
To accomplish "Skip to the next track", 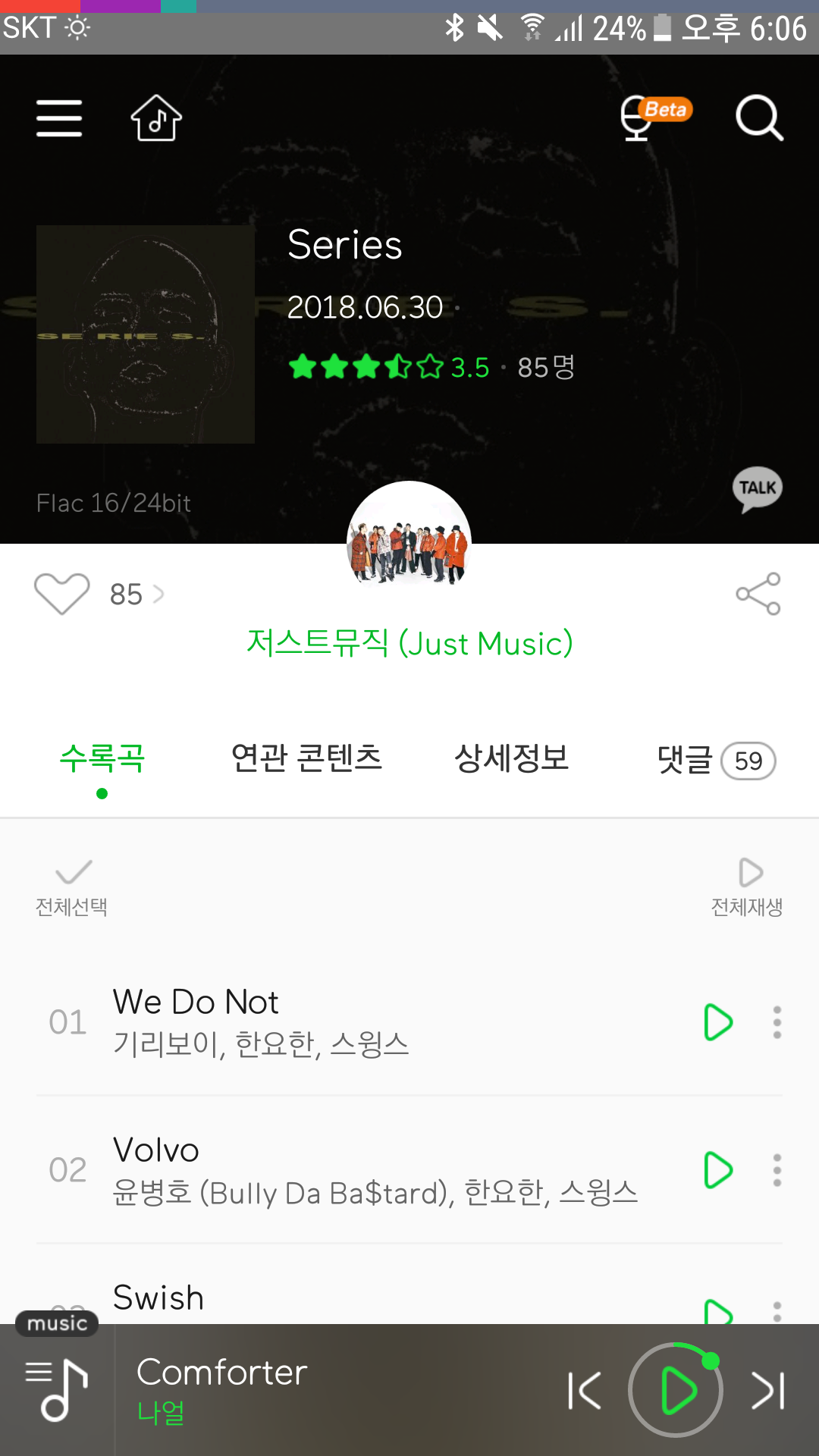I will 768,1391.
